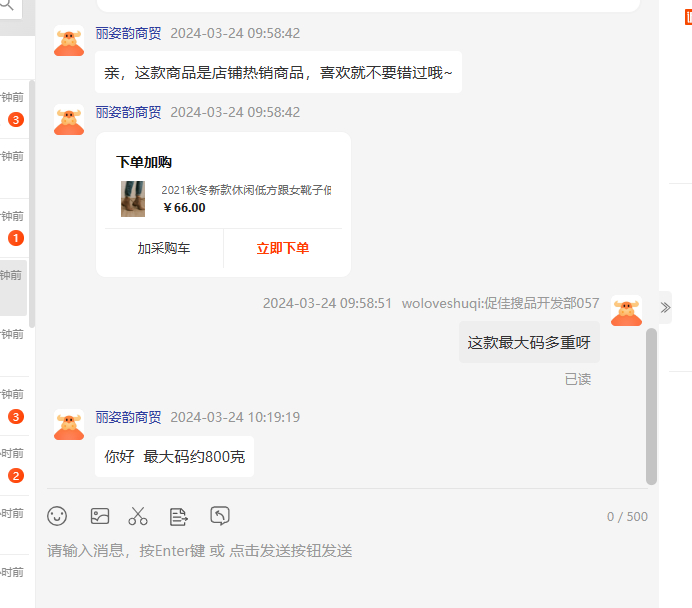The width and height of the screenshot is (692, 608).
Task: Open the scissors screenshot tool
Action: pos(138,516)
